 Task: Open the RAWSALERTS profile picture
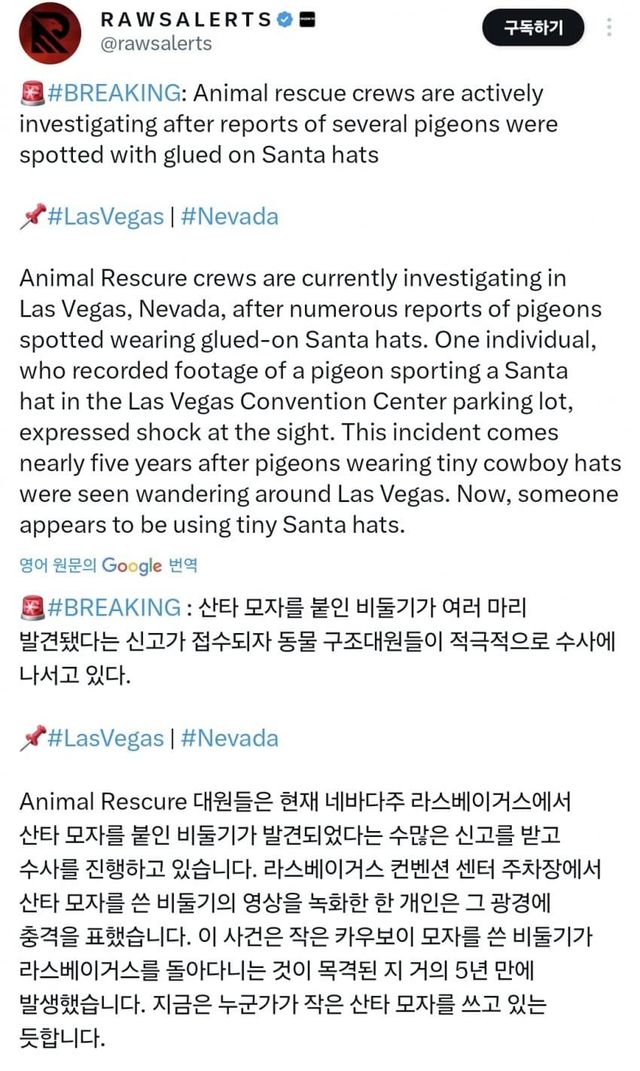45,32
